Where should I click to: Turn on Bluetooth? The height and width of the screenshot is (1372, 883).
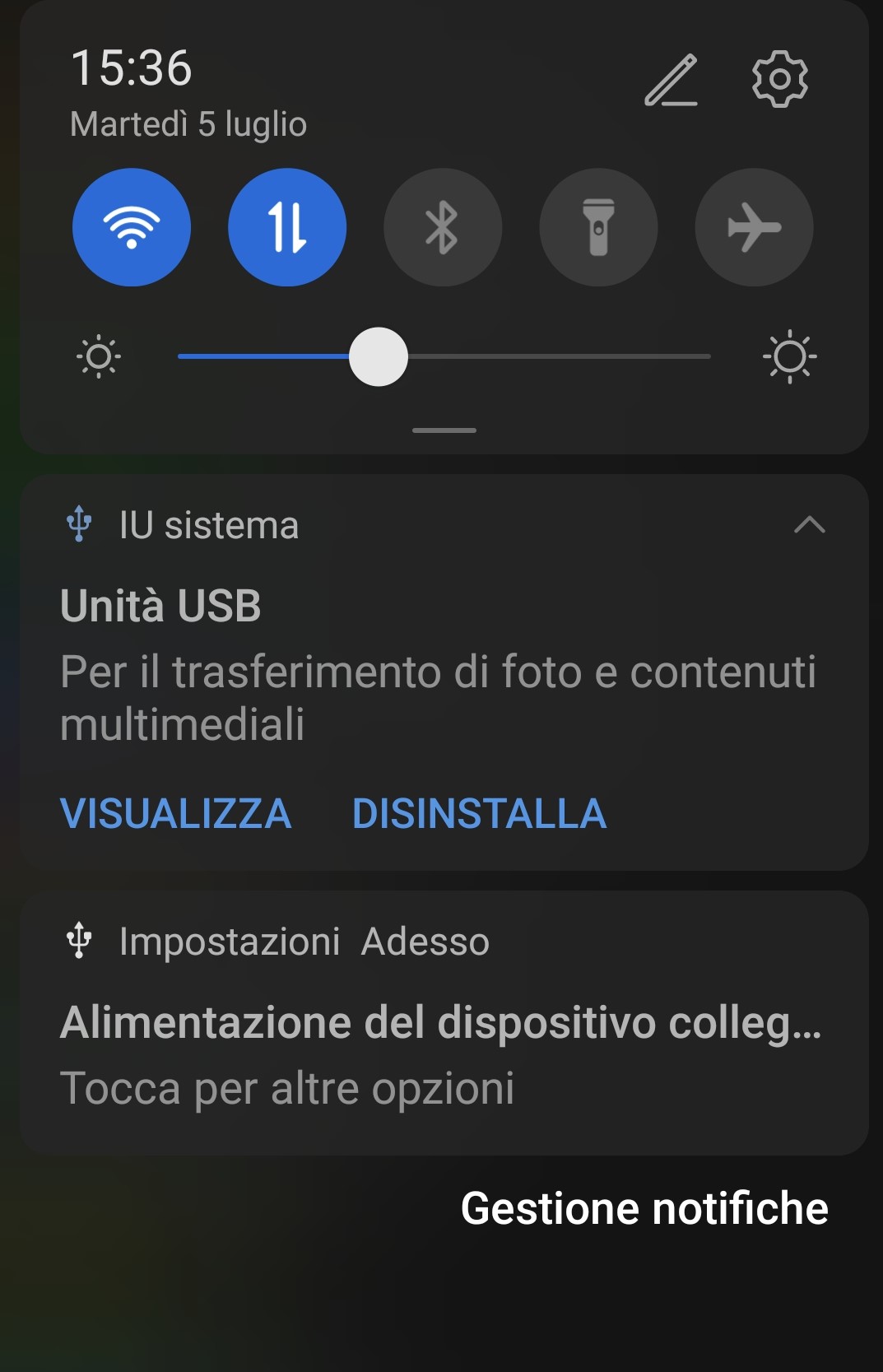tap(443, 227)
